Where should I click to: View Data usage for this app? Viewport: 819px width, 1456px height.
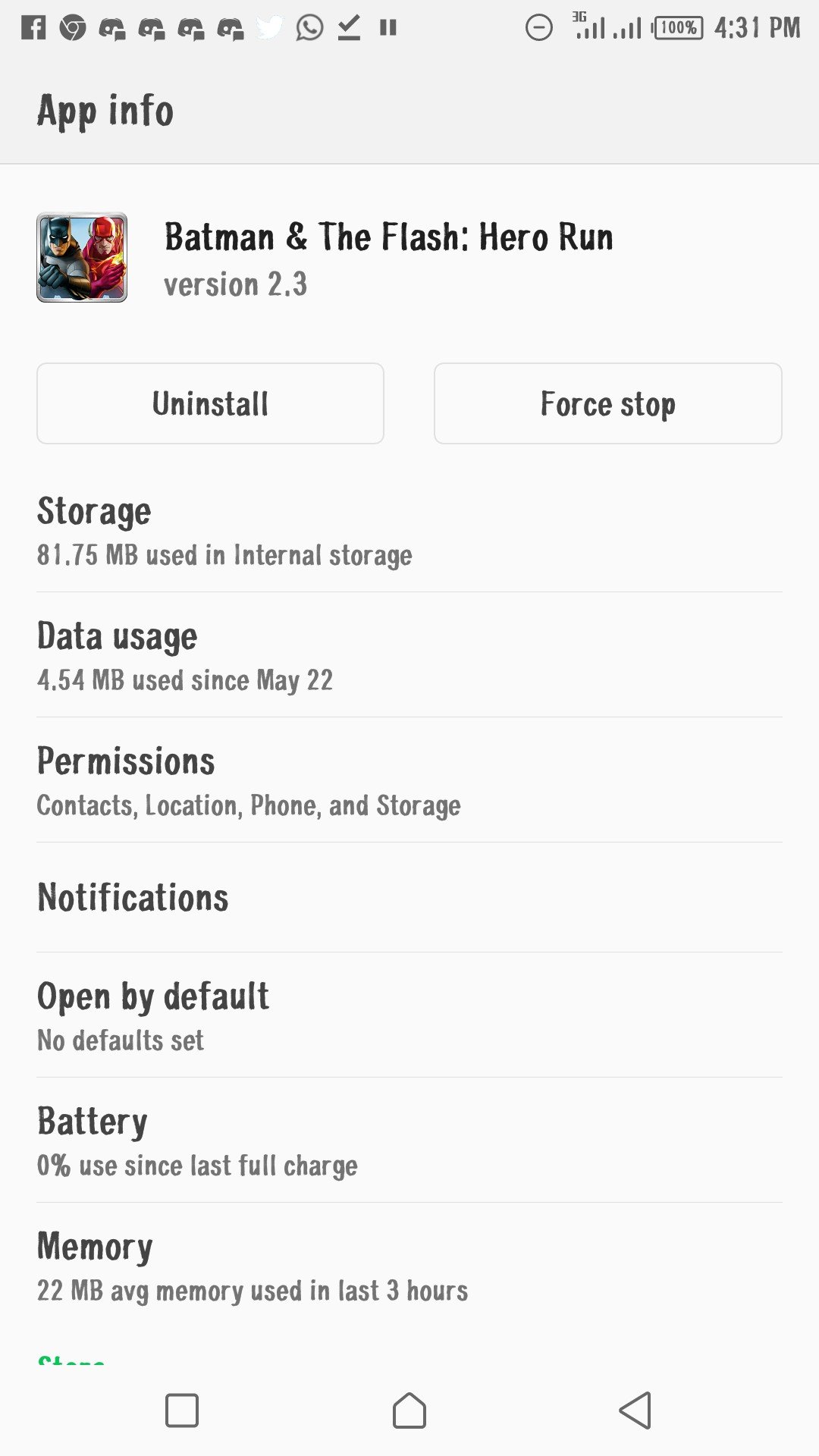(x=409, y=655)
